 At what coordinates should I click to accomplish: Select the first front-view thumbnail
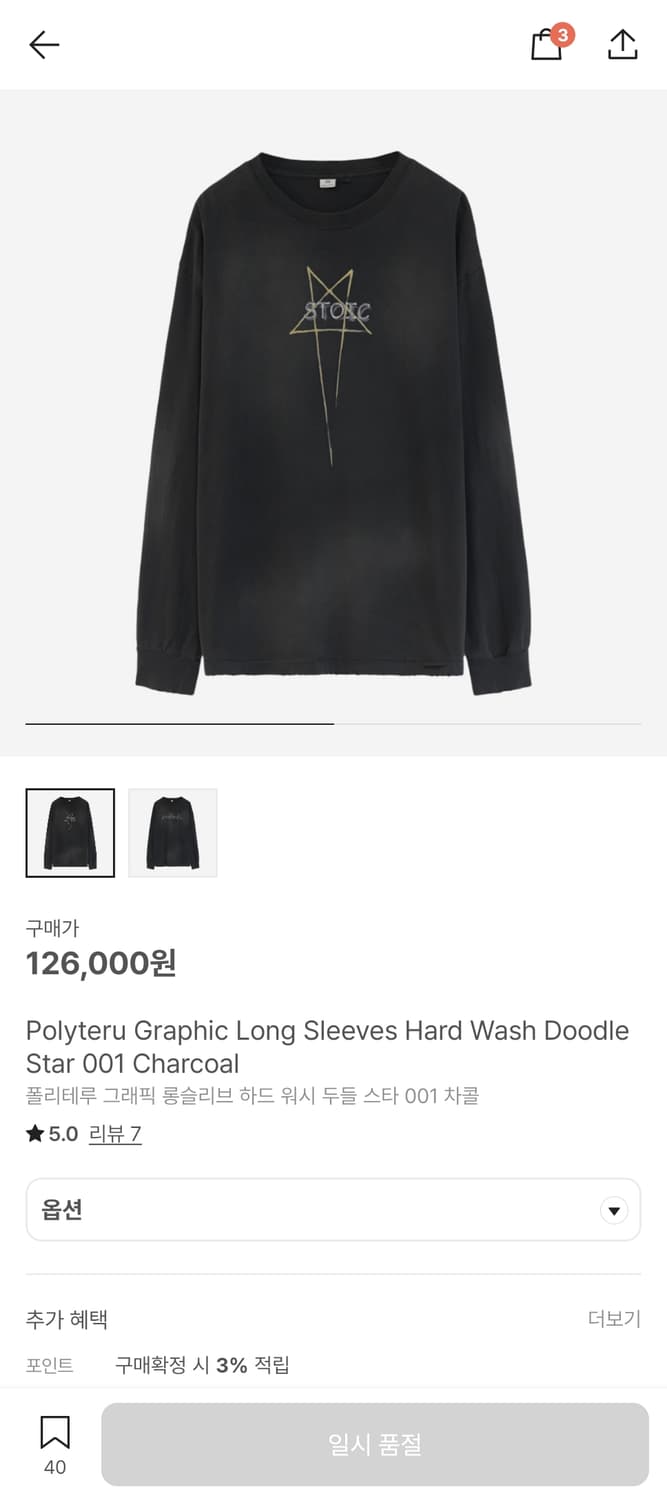[70, 833]
